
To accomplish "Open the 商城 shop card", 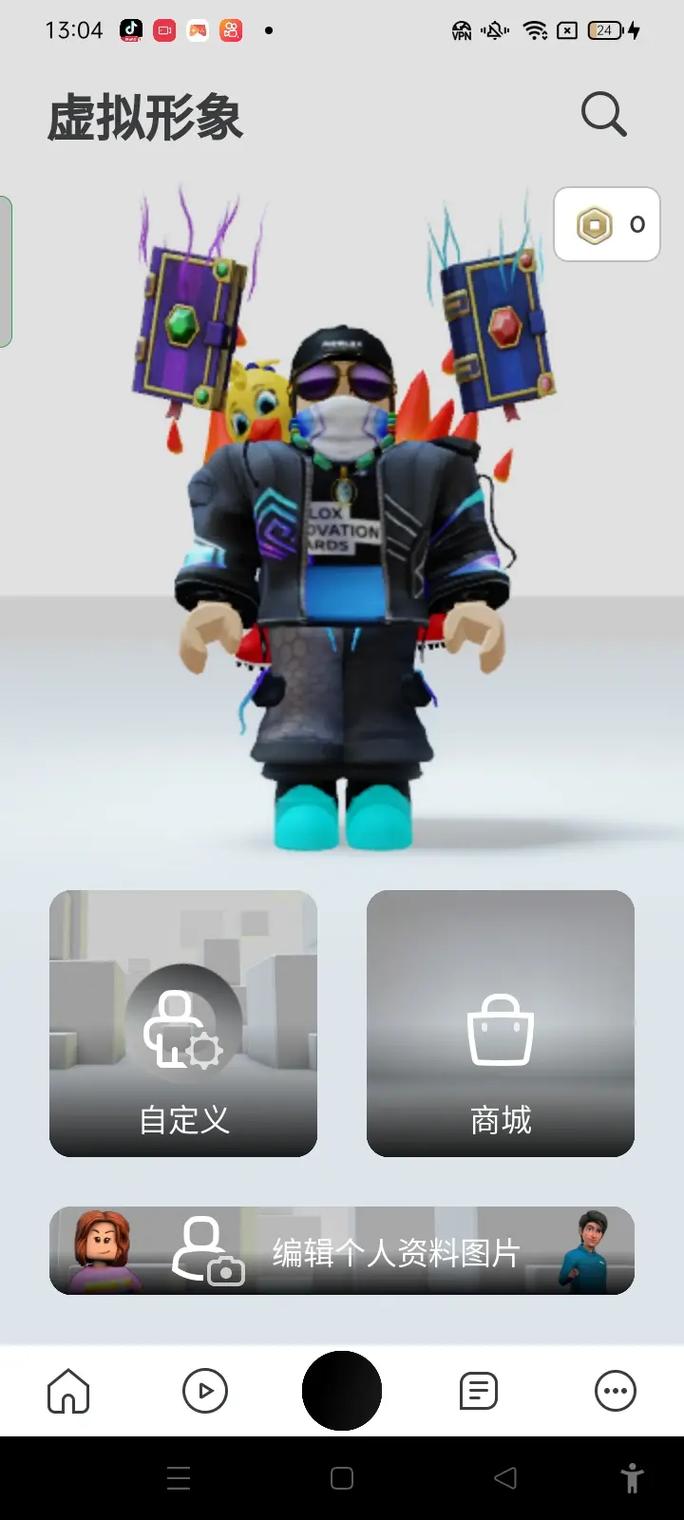I will click(500, 1023).
